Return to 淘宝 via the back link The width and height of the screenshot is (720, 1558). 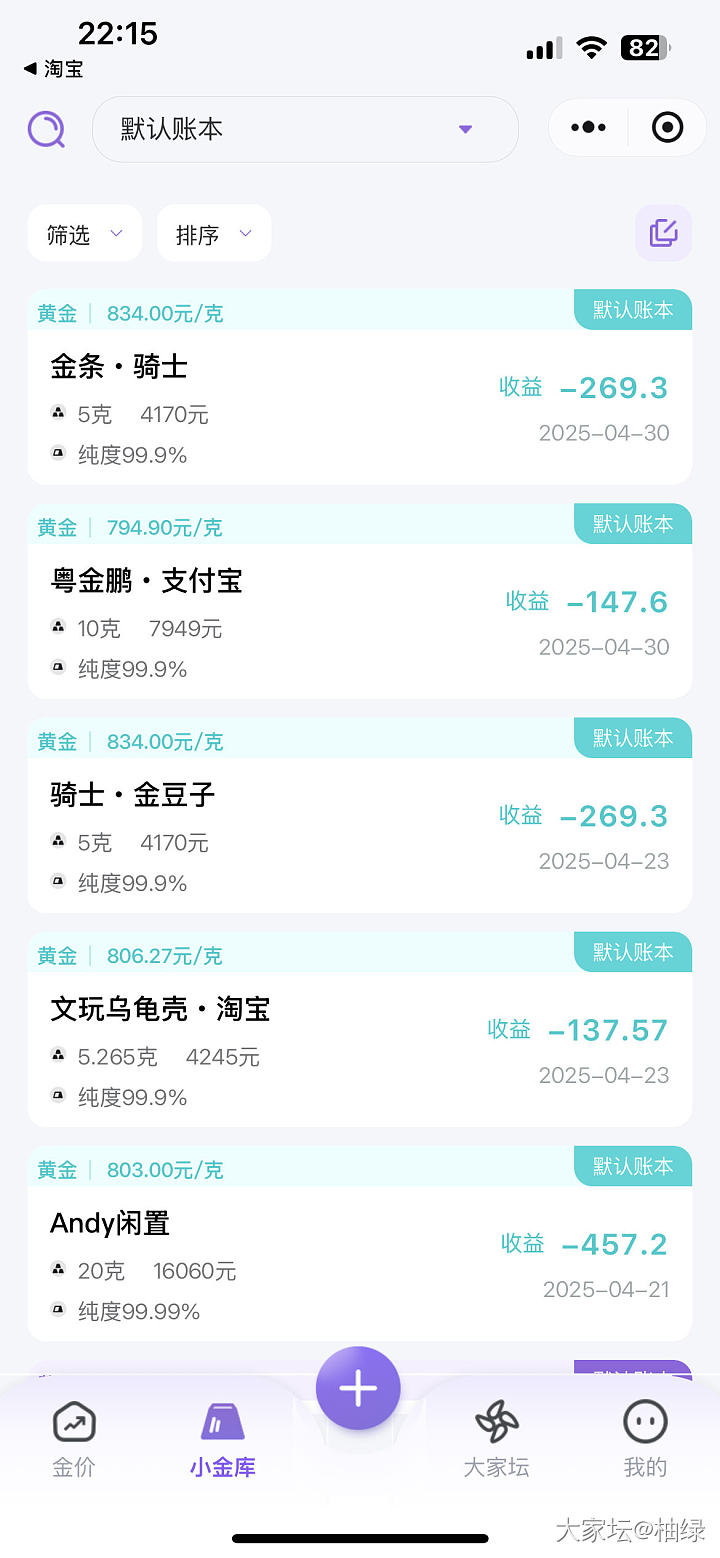[x=54, y=69]
